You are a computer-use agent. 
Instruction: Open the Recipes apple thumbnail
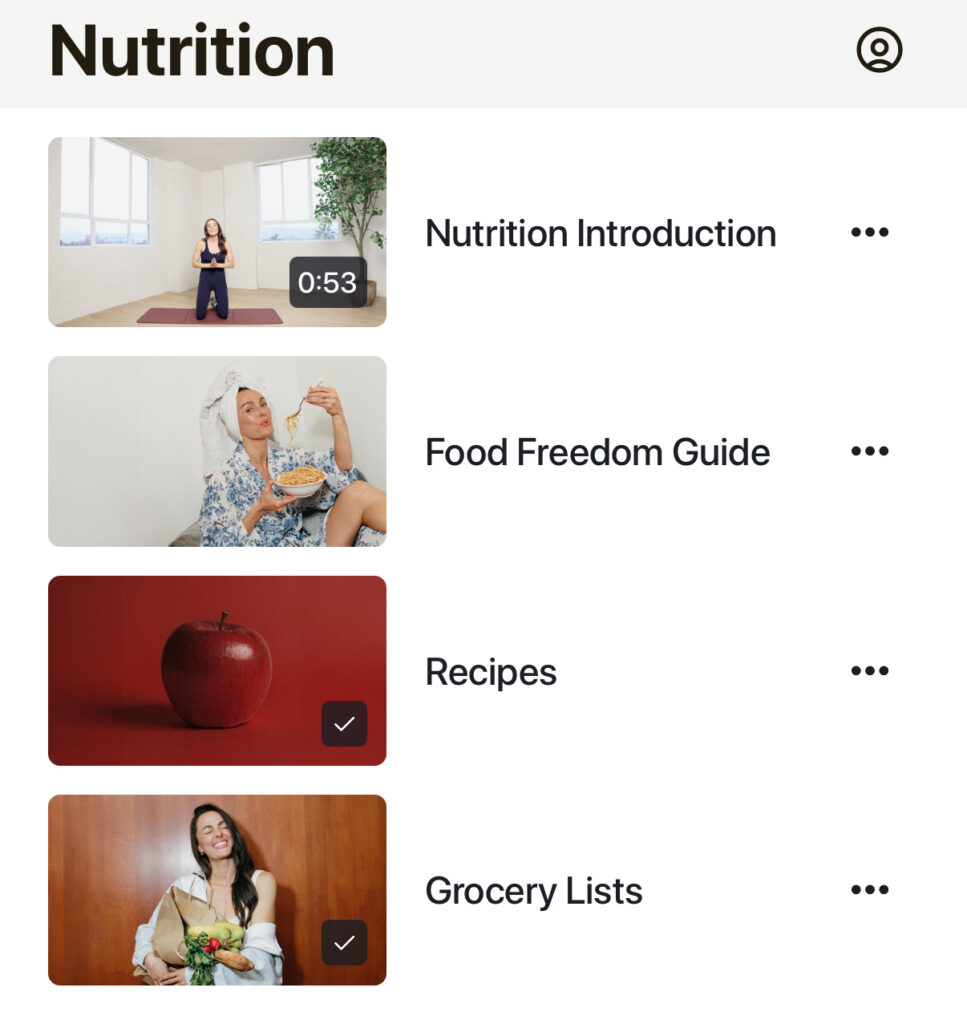point(217,670)
